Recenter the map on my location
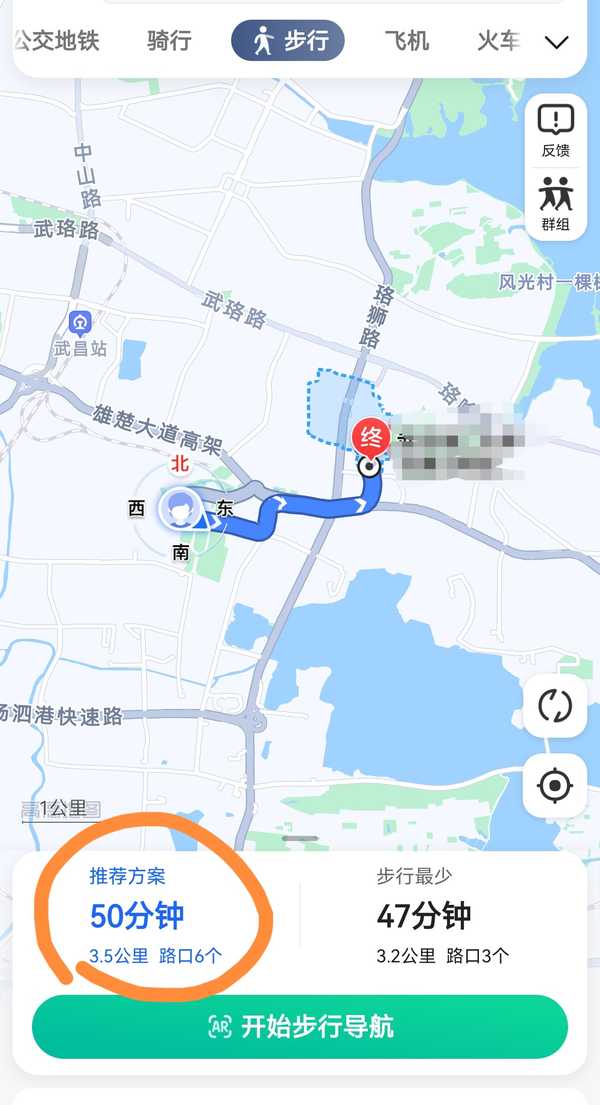Image resolution: width=600 pixels, height=1105 pixels. (x=554, y=785)
